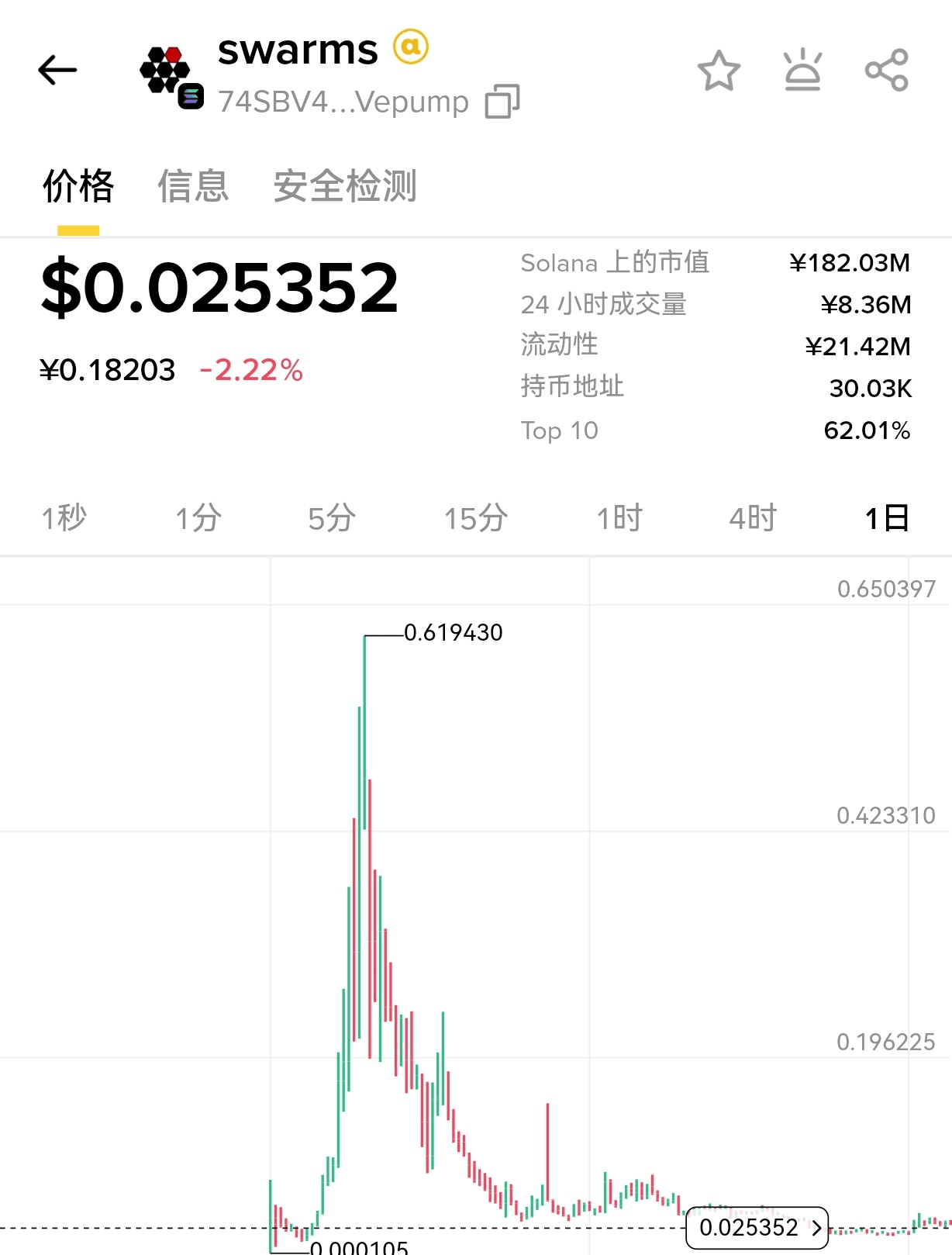The width and height of the screenshot is (952, 1255).
Task: Show the 15分 candlestick interval
Action: (475, 518)
